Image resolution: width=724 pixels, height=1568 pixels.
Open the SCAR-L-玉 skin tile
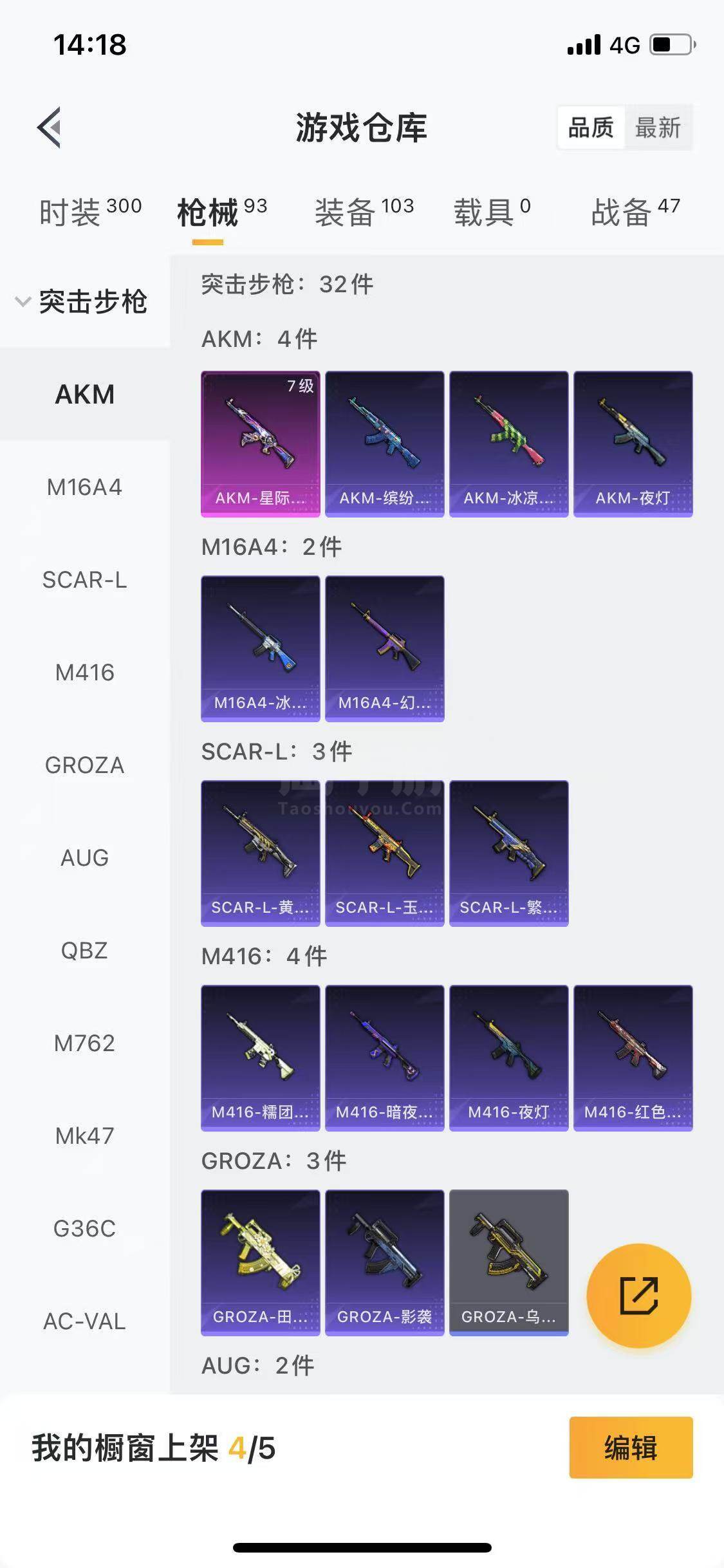coord(384,853)
